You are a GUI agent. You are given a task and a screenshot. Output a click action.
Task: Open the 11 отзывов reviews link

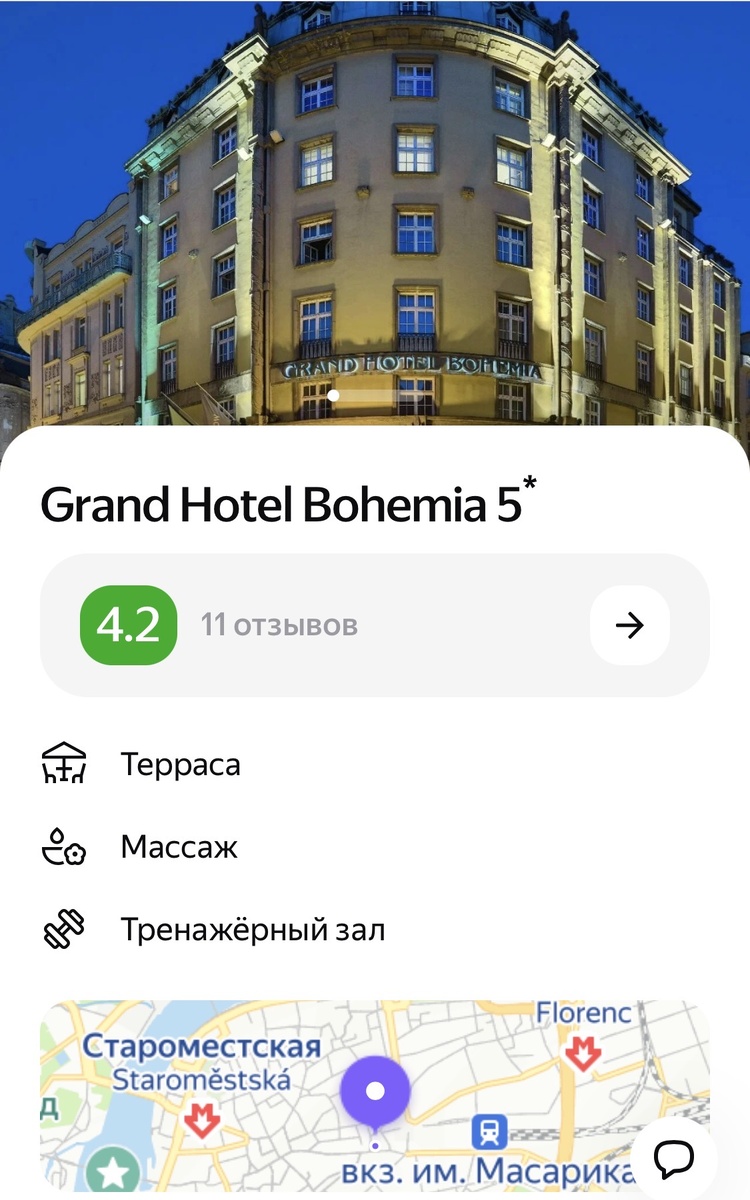[x=280, y=625]
